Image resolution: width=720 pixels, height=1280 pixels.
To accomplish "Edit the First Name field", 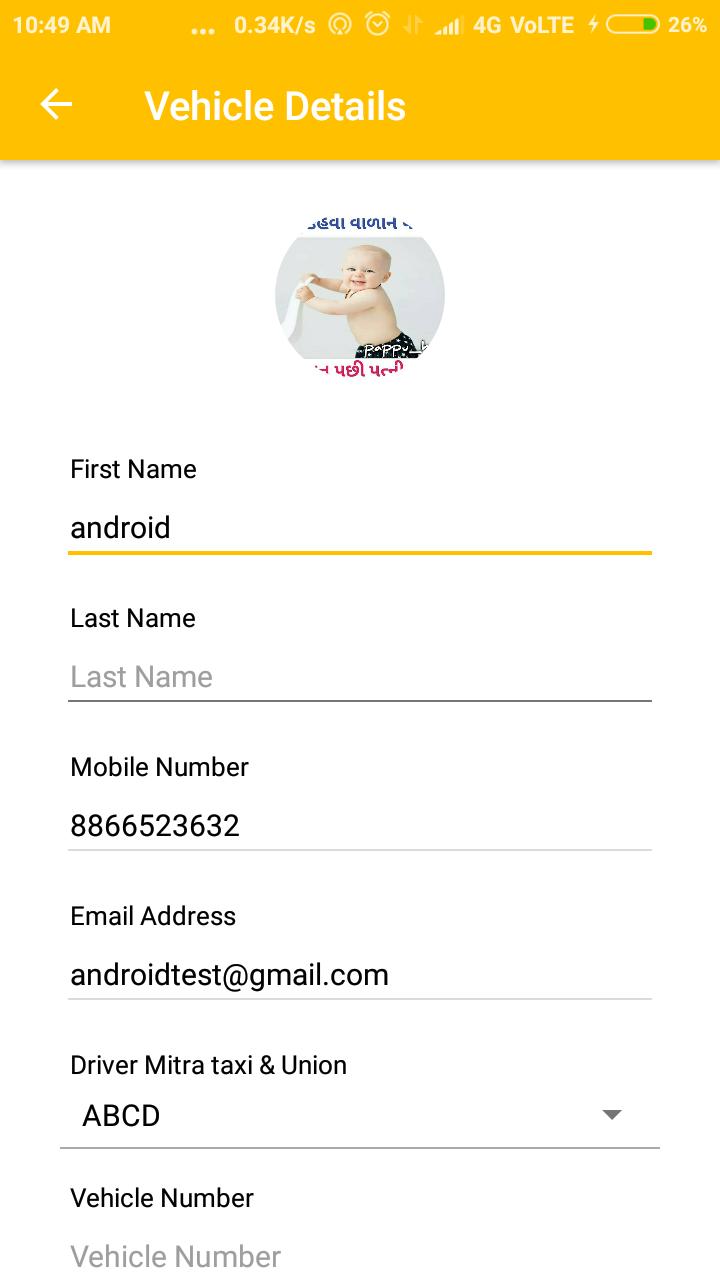I will click(x=360, y=527).
